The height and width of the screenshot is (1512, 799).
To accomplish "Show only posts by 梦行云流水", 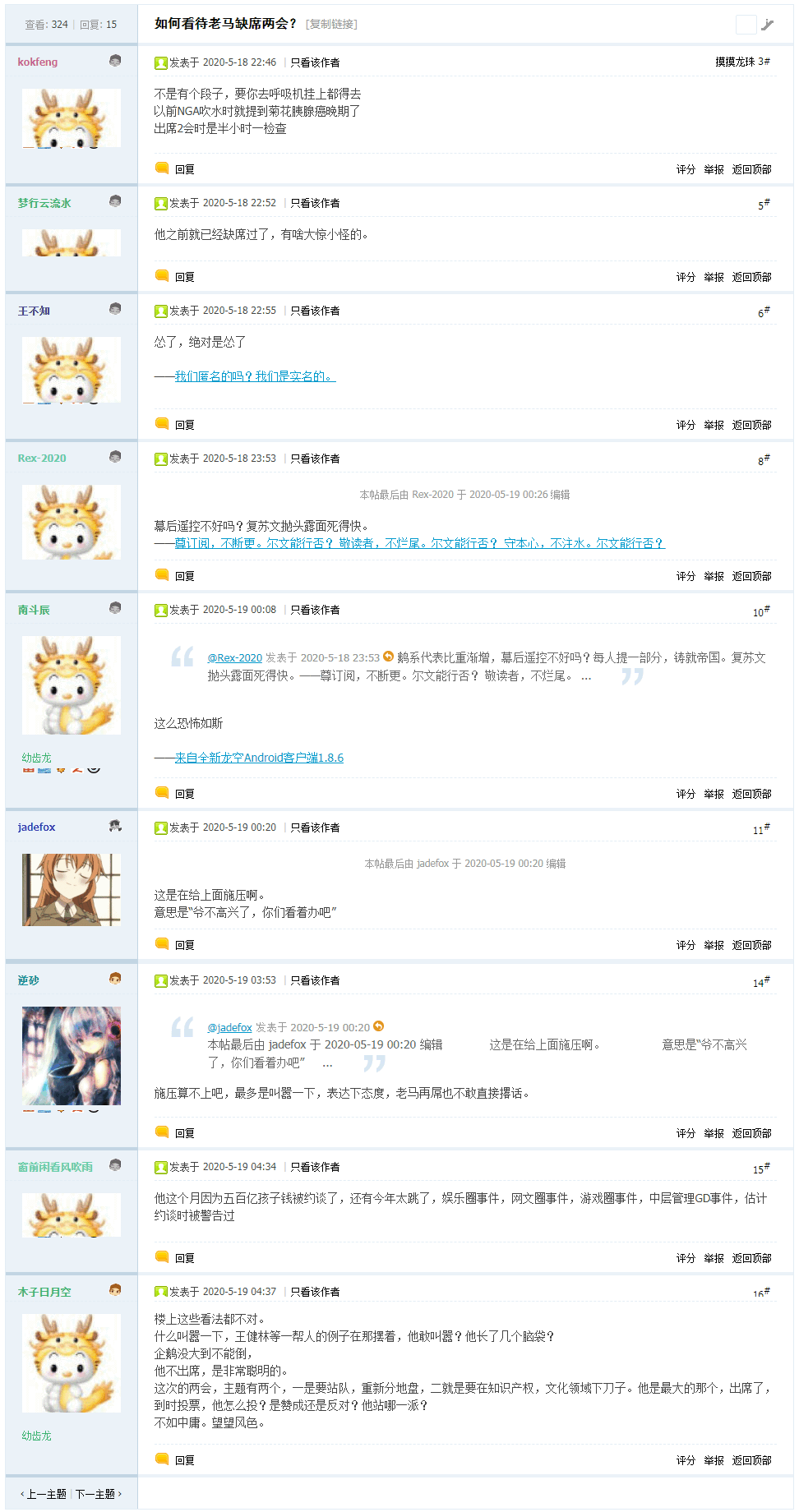I will pyautogui.click(x=315, y=203).
